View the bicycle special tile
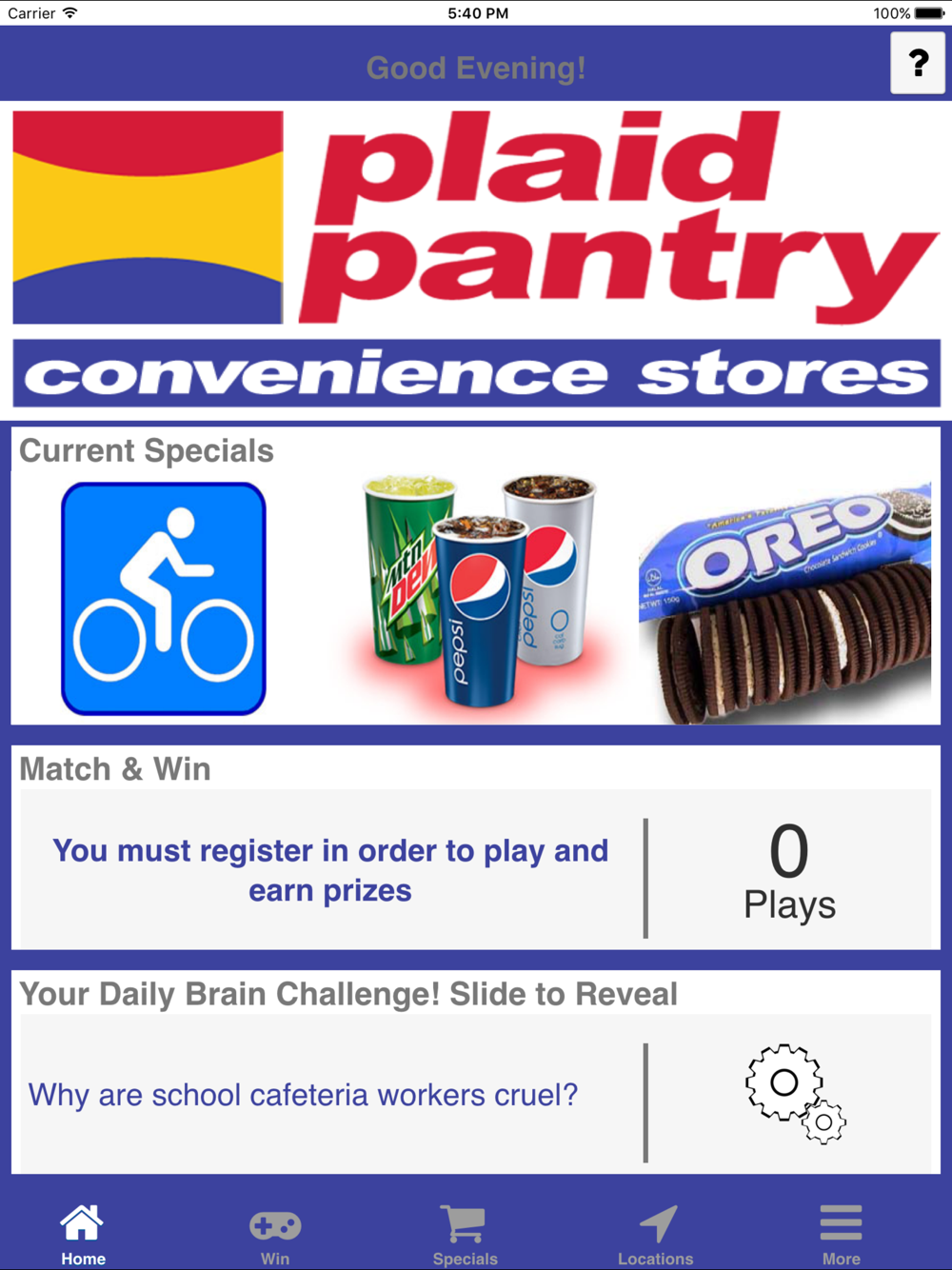Viewport: 952px width, 1270px height. (164, 599)
